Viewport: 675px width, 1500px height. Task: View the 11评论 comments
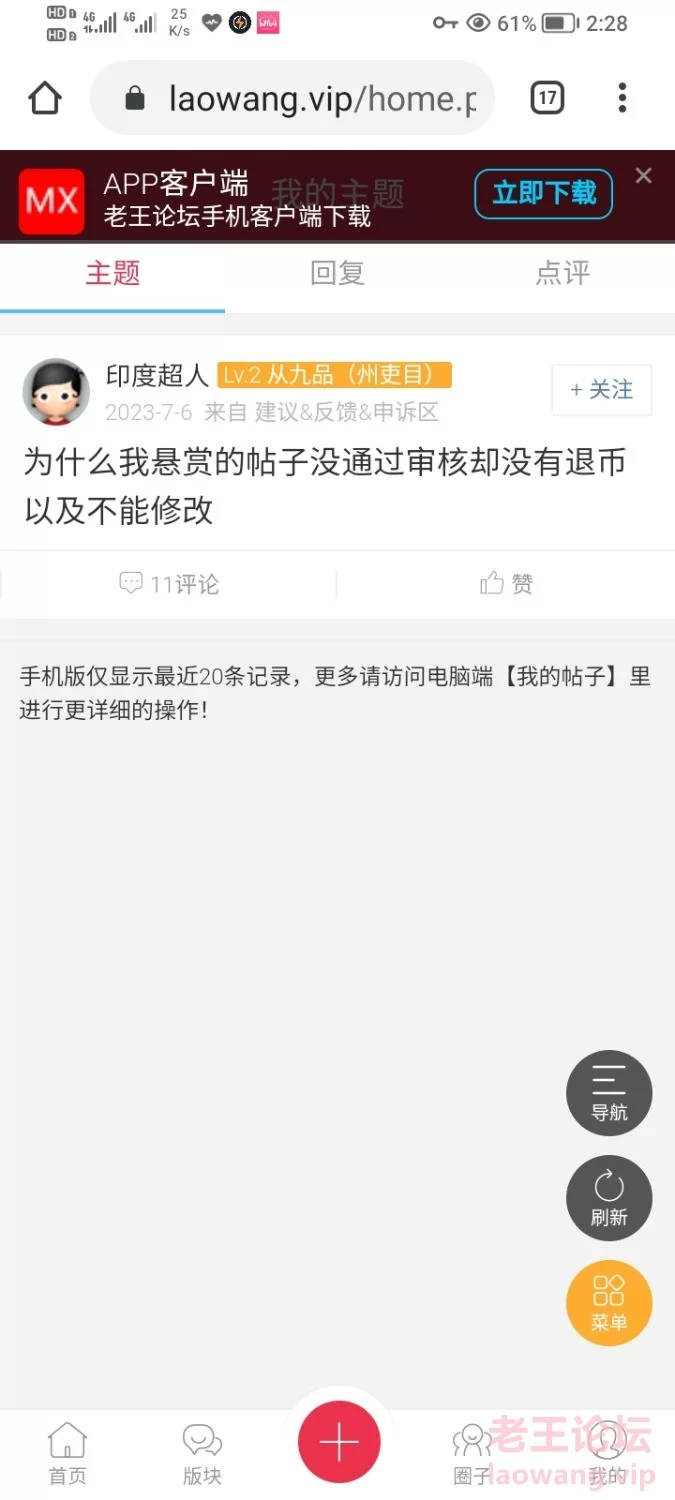tap(169, 584)
